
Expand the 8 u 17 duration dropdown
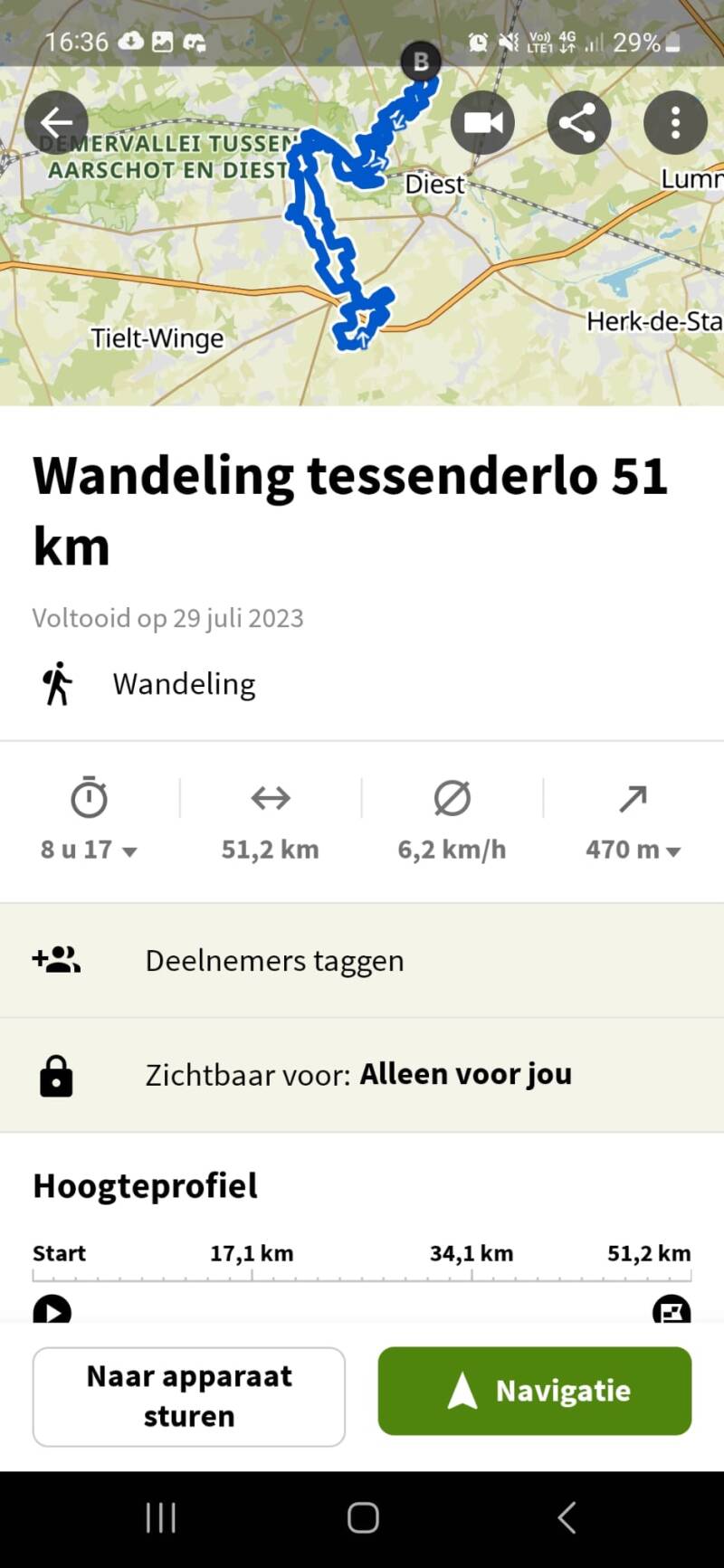[x=89, y=850]
